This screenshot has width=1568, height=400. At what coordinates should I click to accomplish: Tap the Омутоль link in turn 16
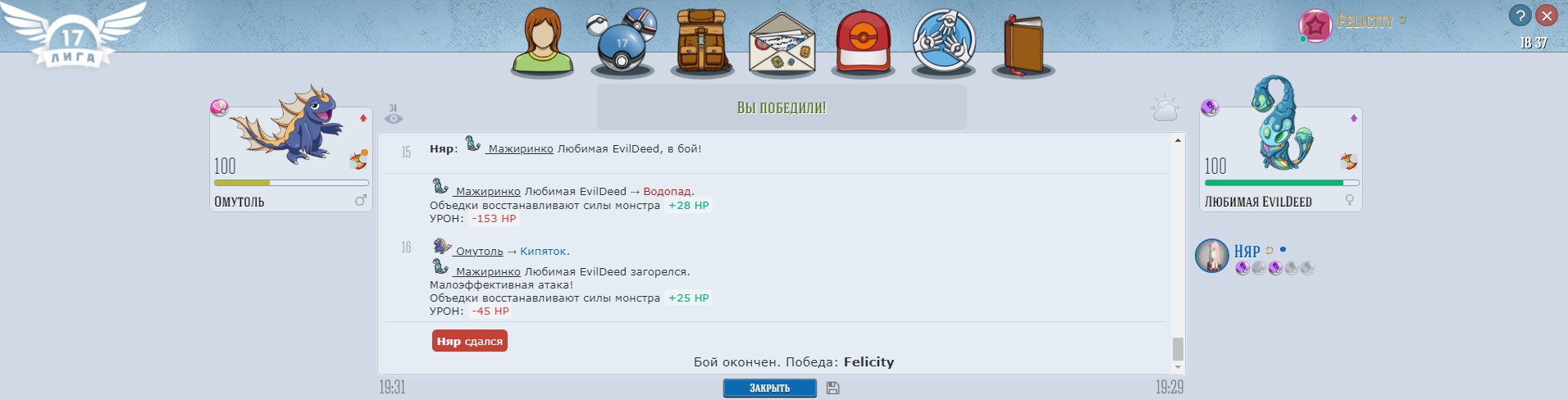(x=479, y=252)
